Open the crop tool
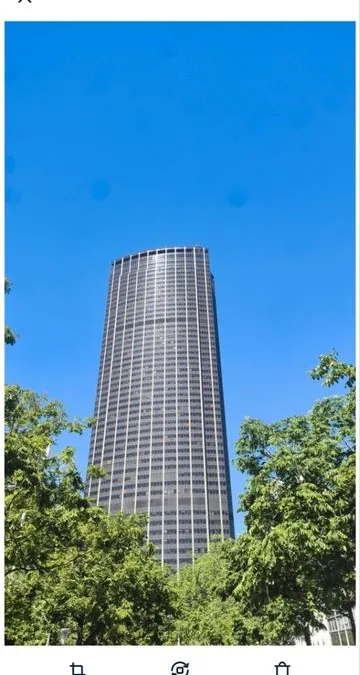Image resolution: width=360 pixels, height=675 pixels. pyautogui.click(x=77, y=669)
